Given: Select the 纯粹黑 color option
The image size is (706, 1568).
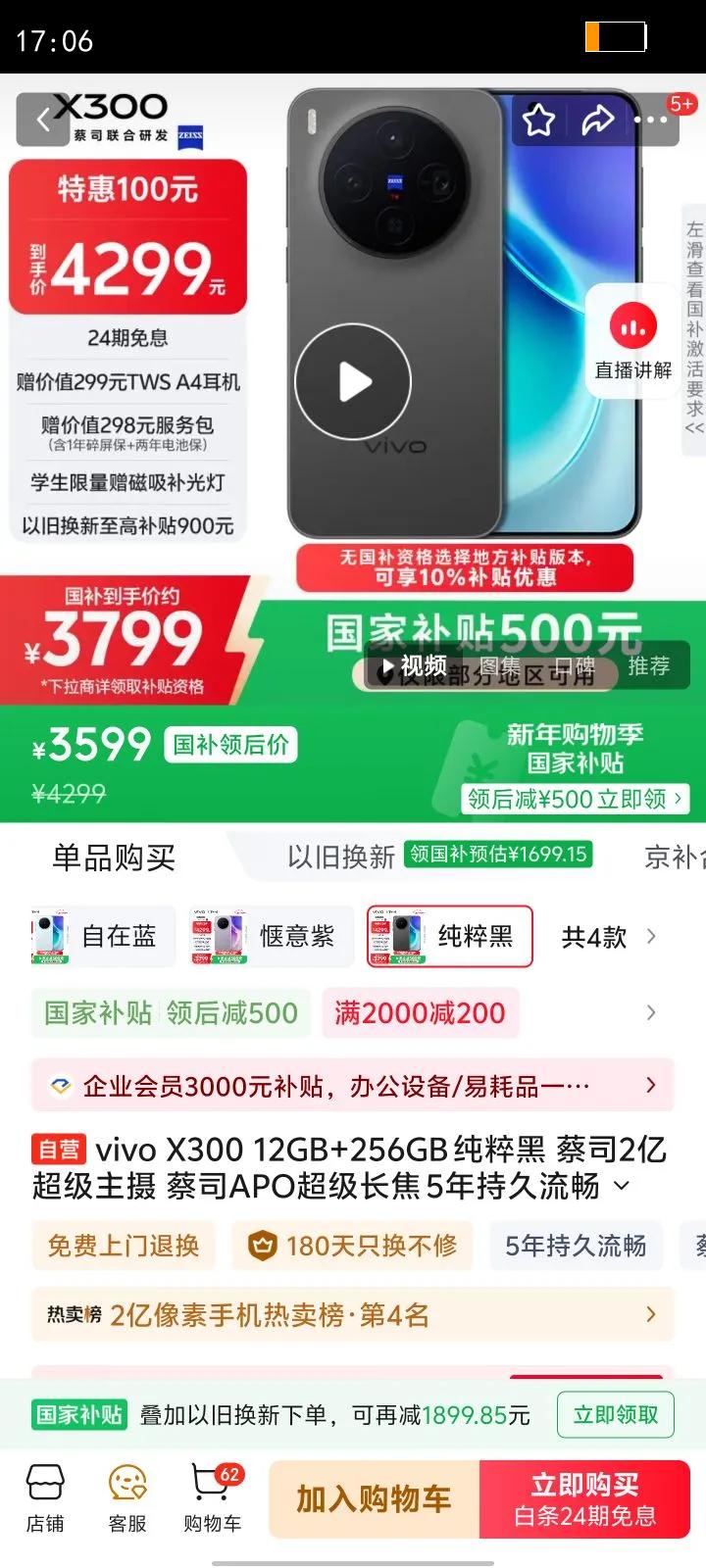Looking at the screenshot, I should click(449, 936).
